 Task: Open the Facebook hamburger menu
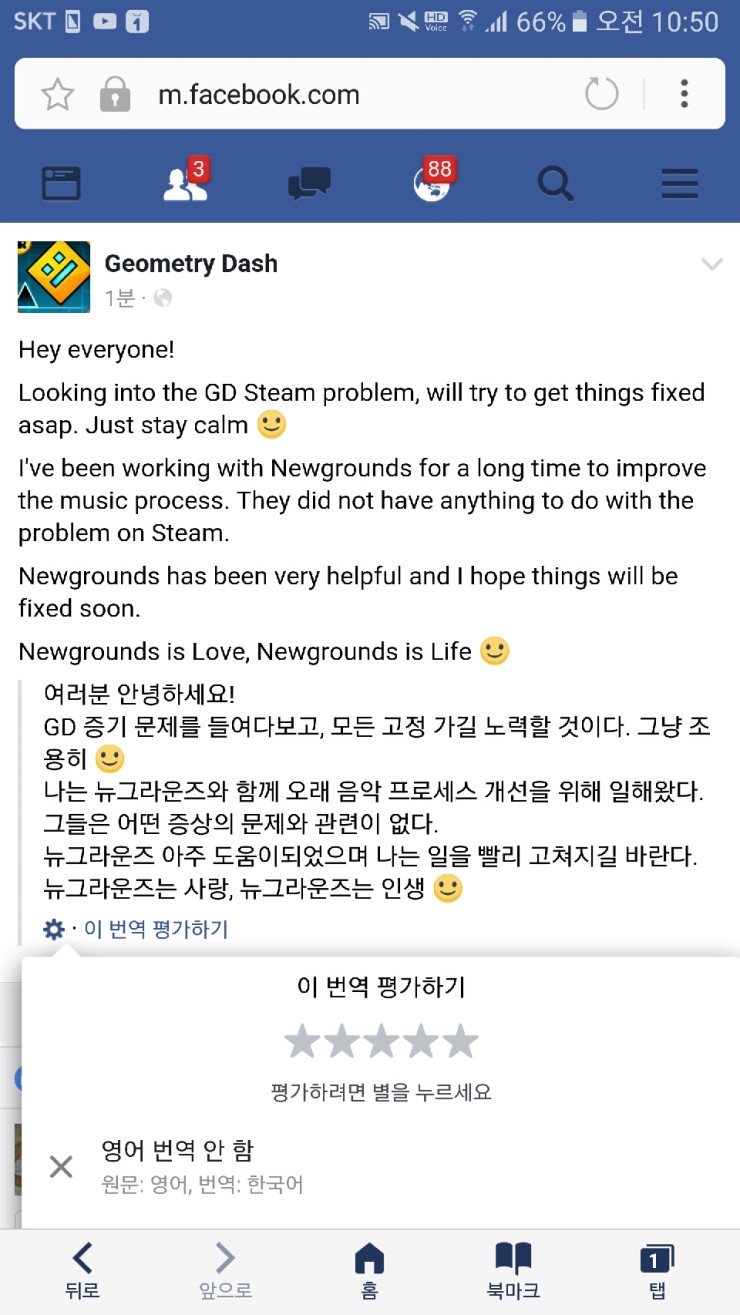click(680, 184)
